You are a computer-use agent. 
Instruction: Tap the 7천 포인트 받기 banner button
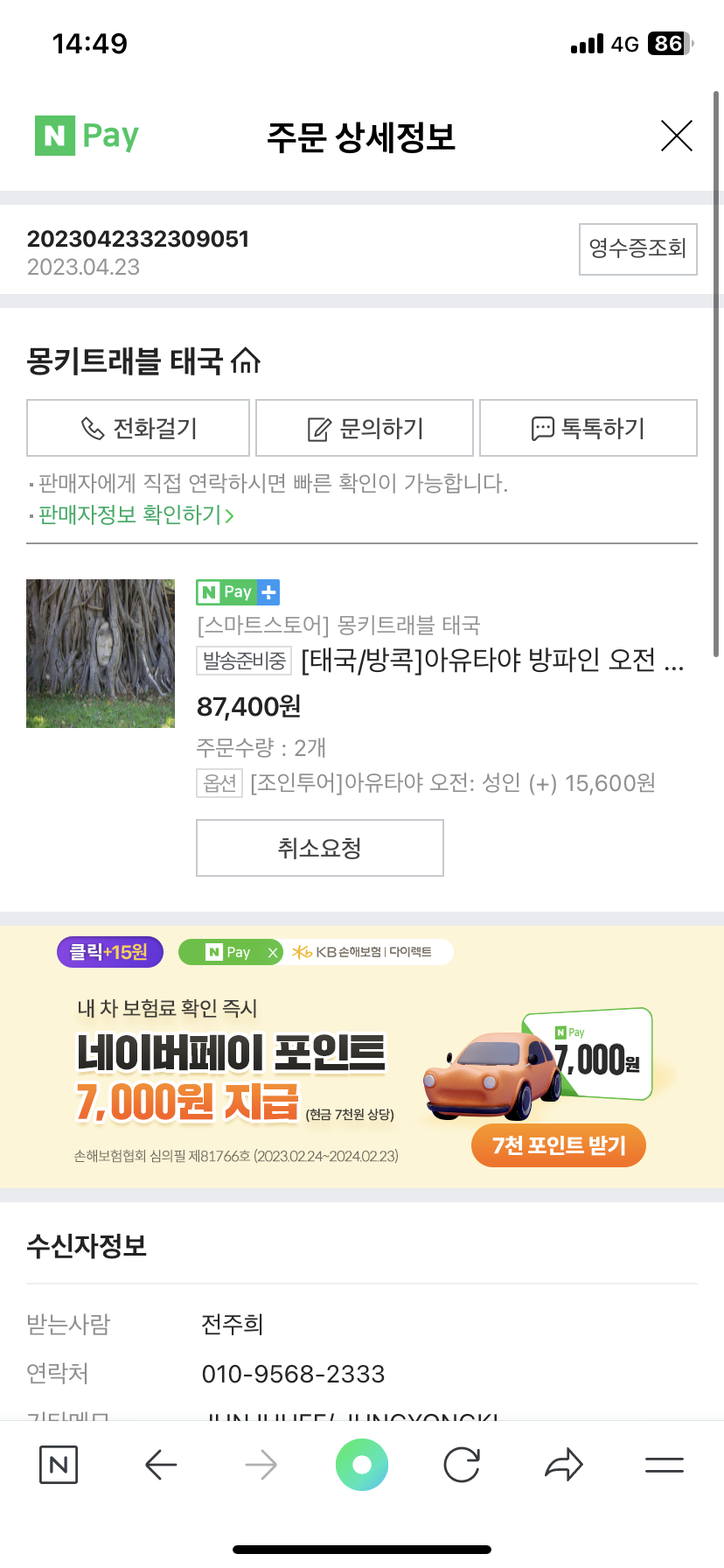click(558, 1145)
